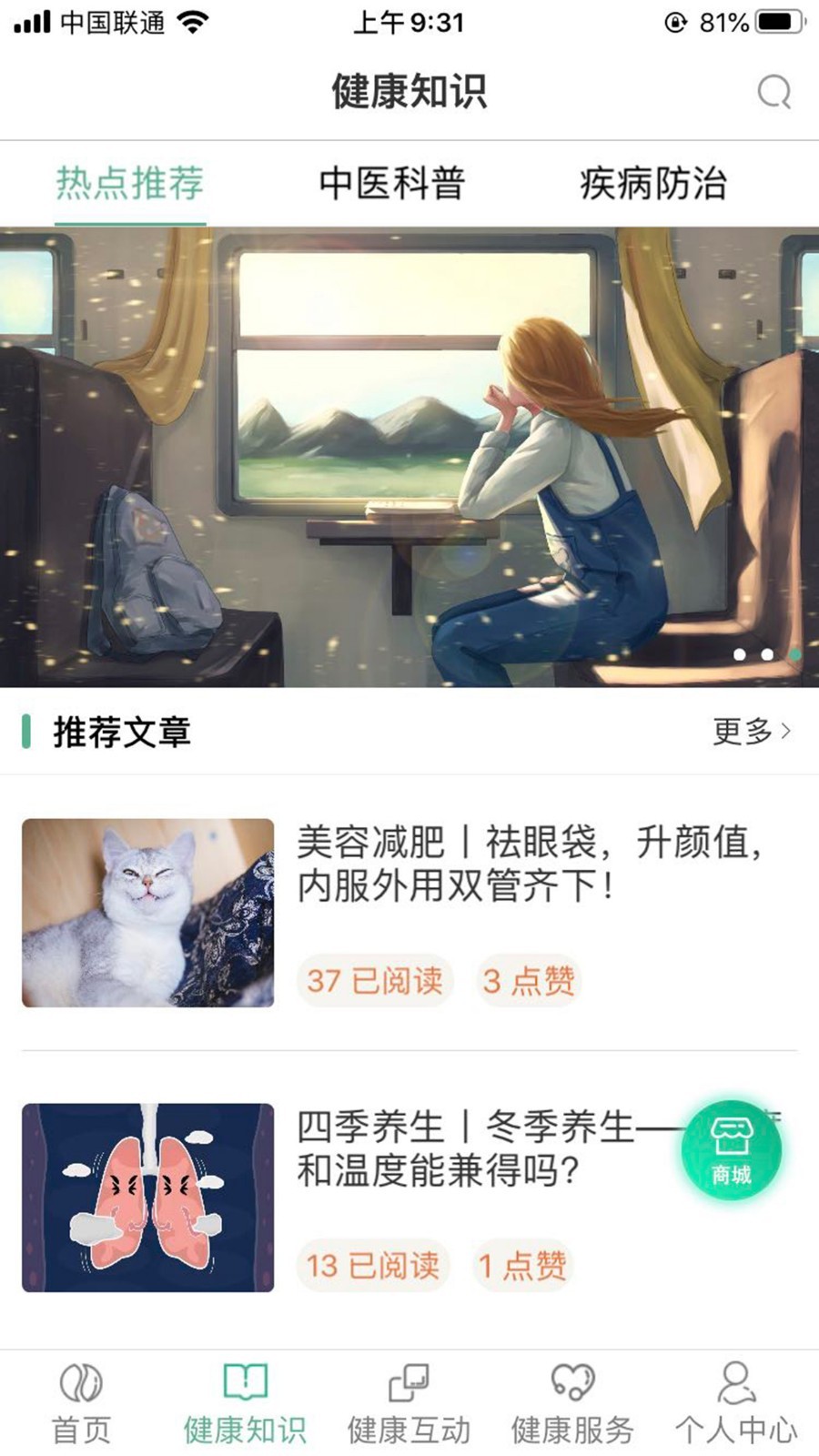819x1456 pixels.
Task: Tap the floating 商城 store icon
Action: 733,1150
